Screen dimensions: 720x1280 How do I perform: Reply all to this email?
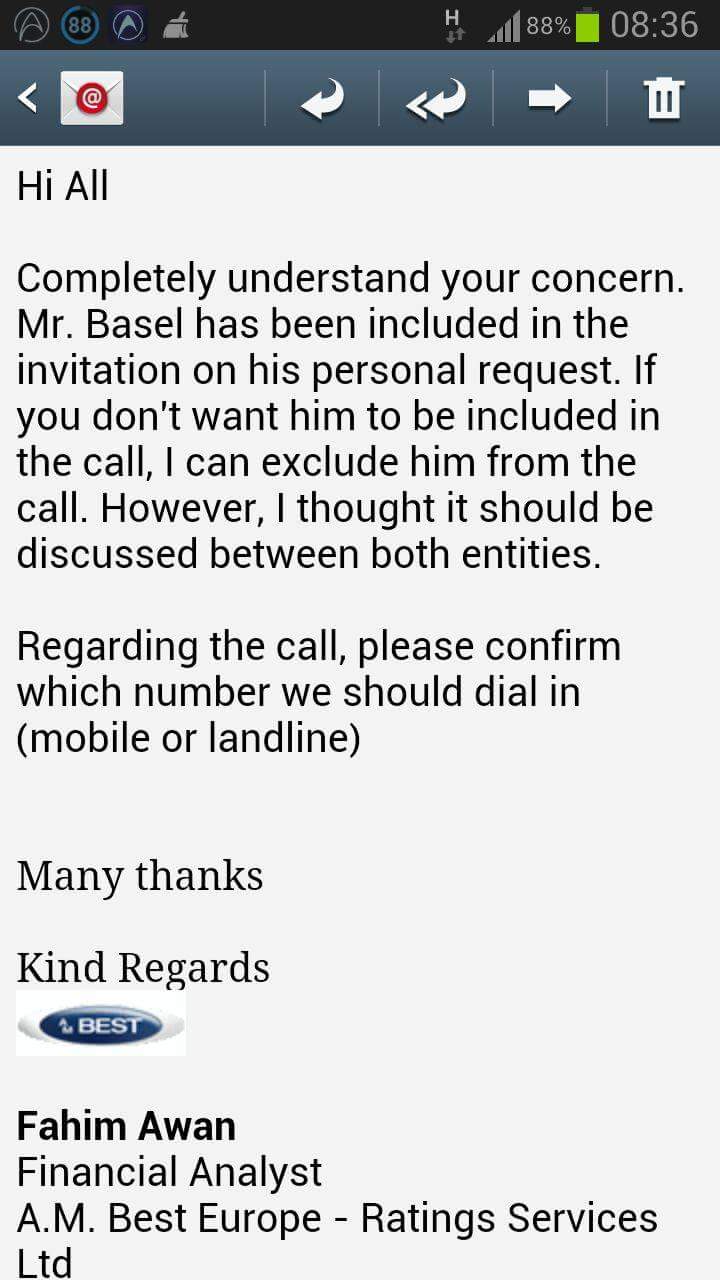[436, 98]
